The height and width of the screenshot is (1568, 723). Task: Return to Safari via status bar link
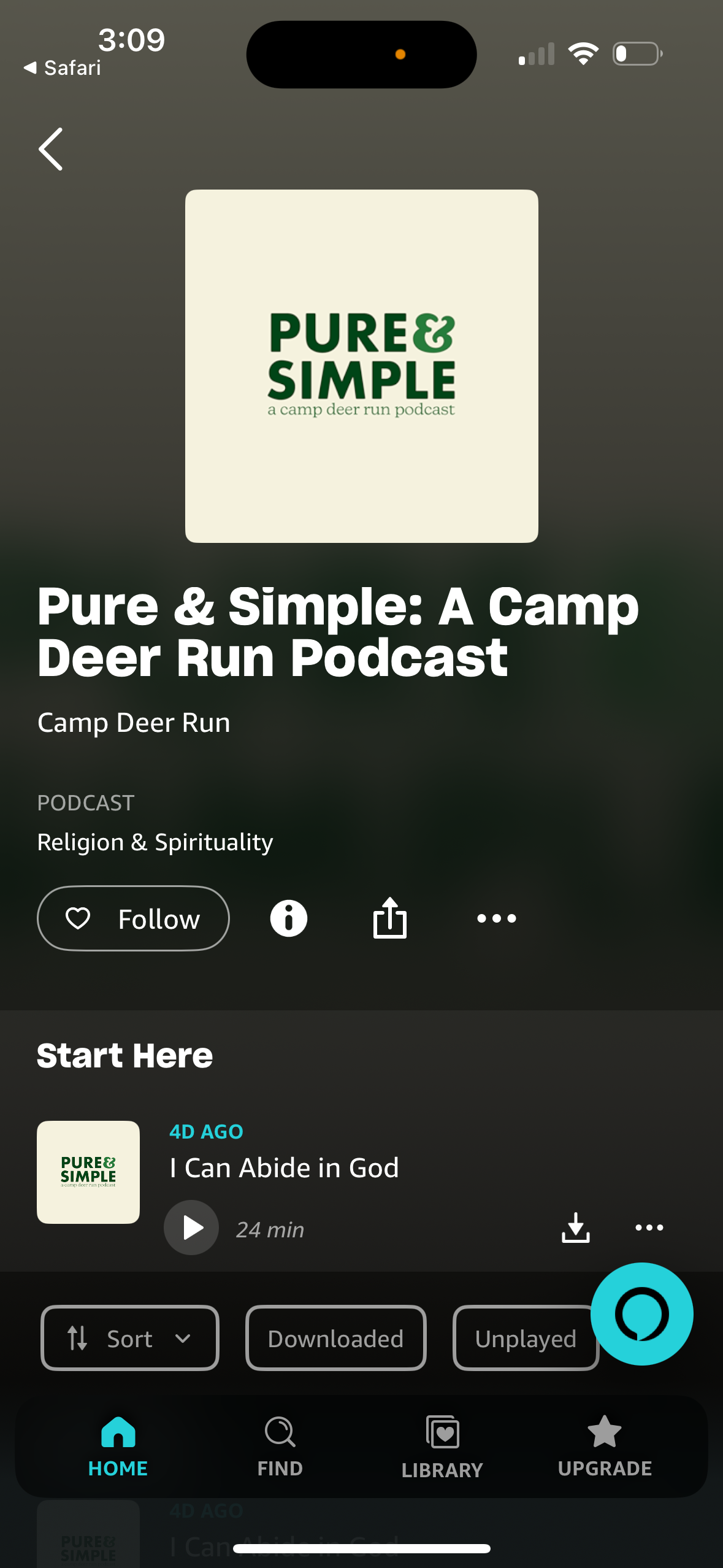click(63, 67)
